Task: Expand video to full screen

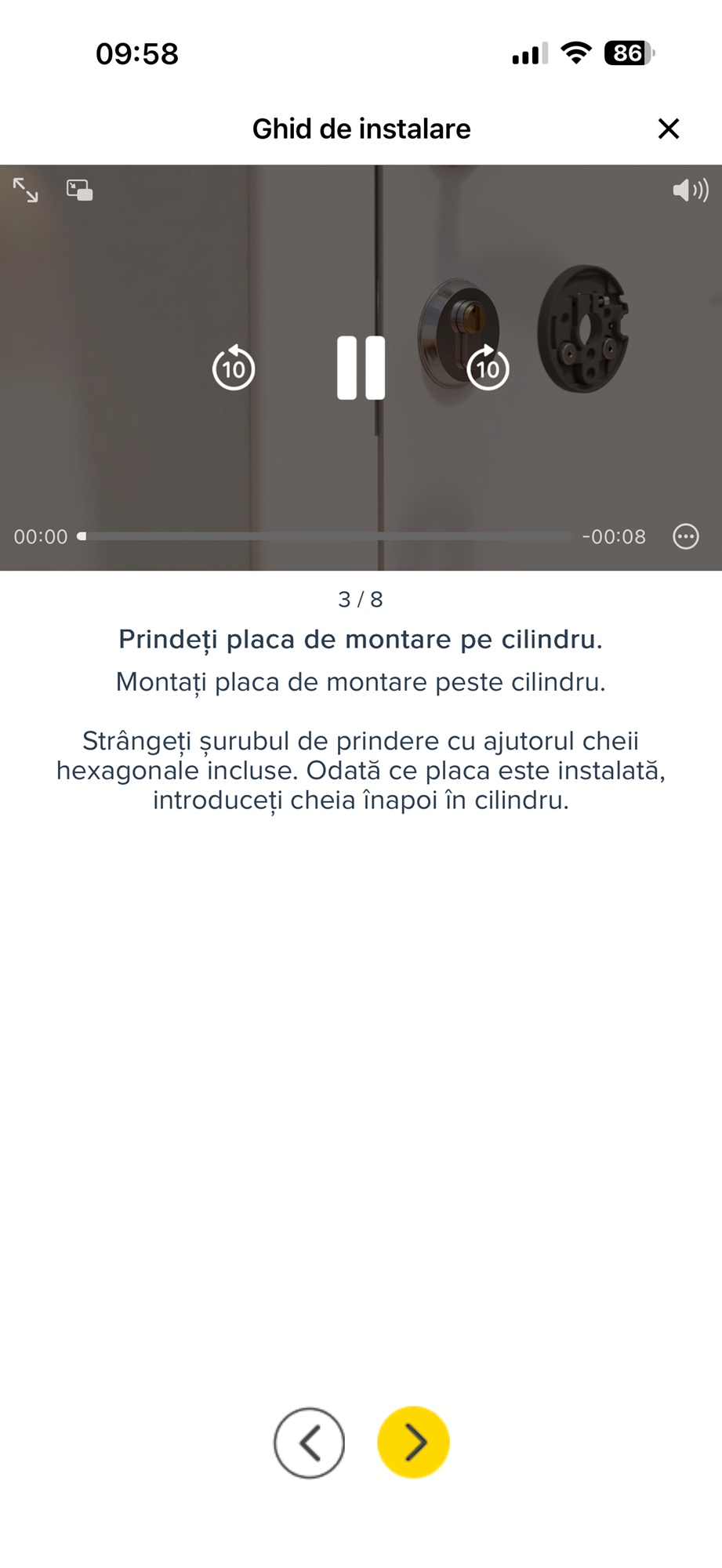Action: pyautogui.click(x=26, y=190)
